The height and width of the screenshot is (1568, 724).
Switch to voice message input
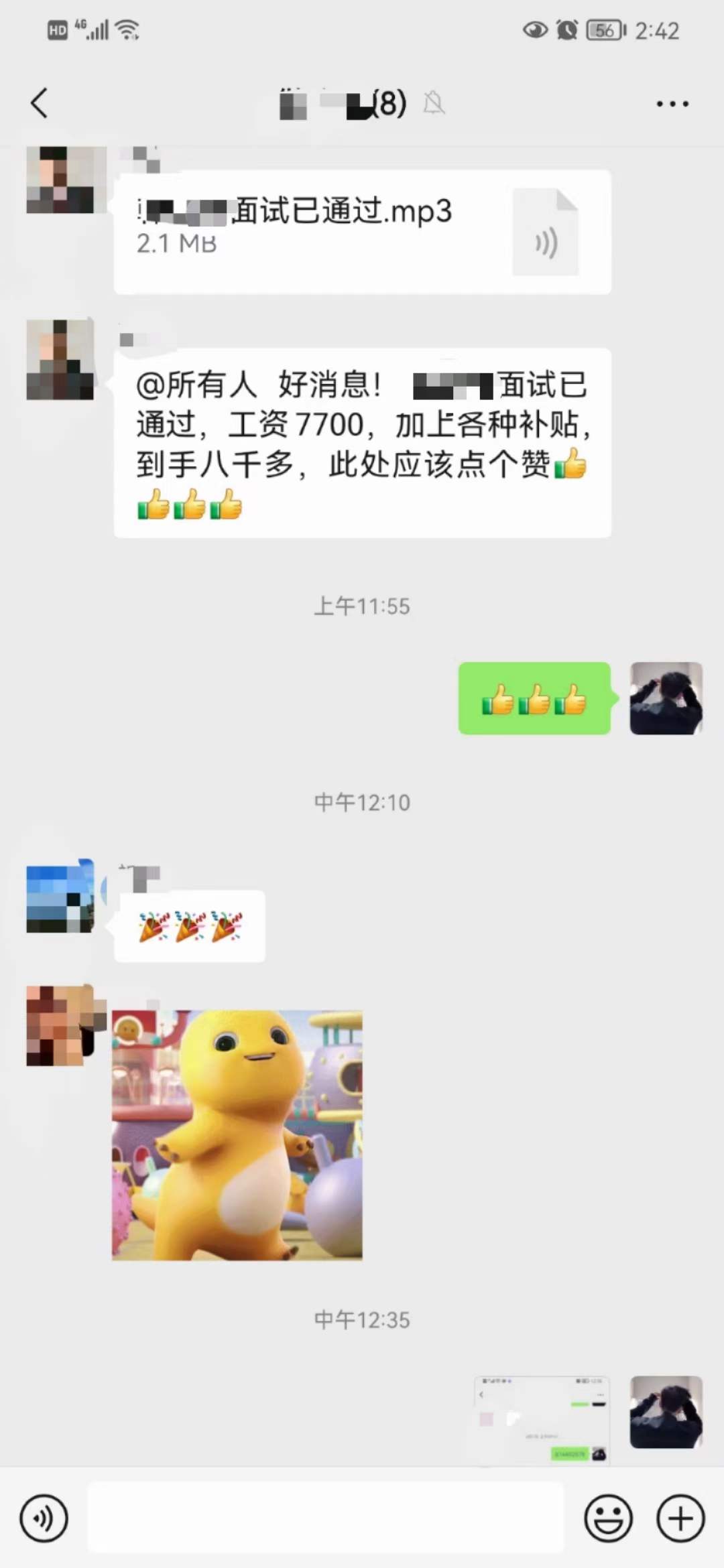[44, 1518]
